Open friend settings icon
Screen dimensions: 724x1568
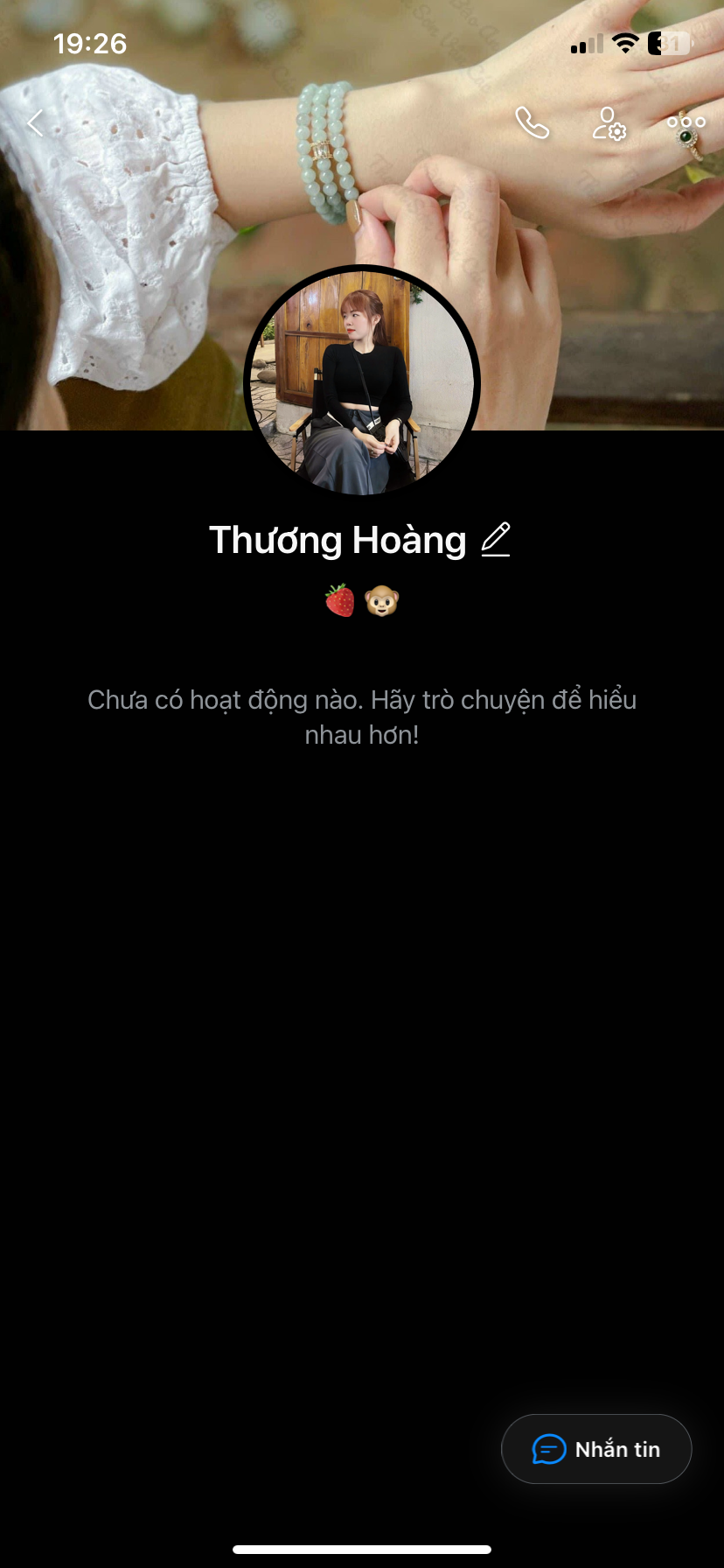[x=609, y=123]
